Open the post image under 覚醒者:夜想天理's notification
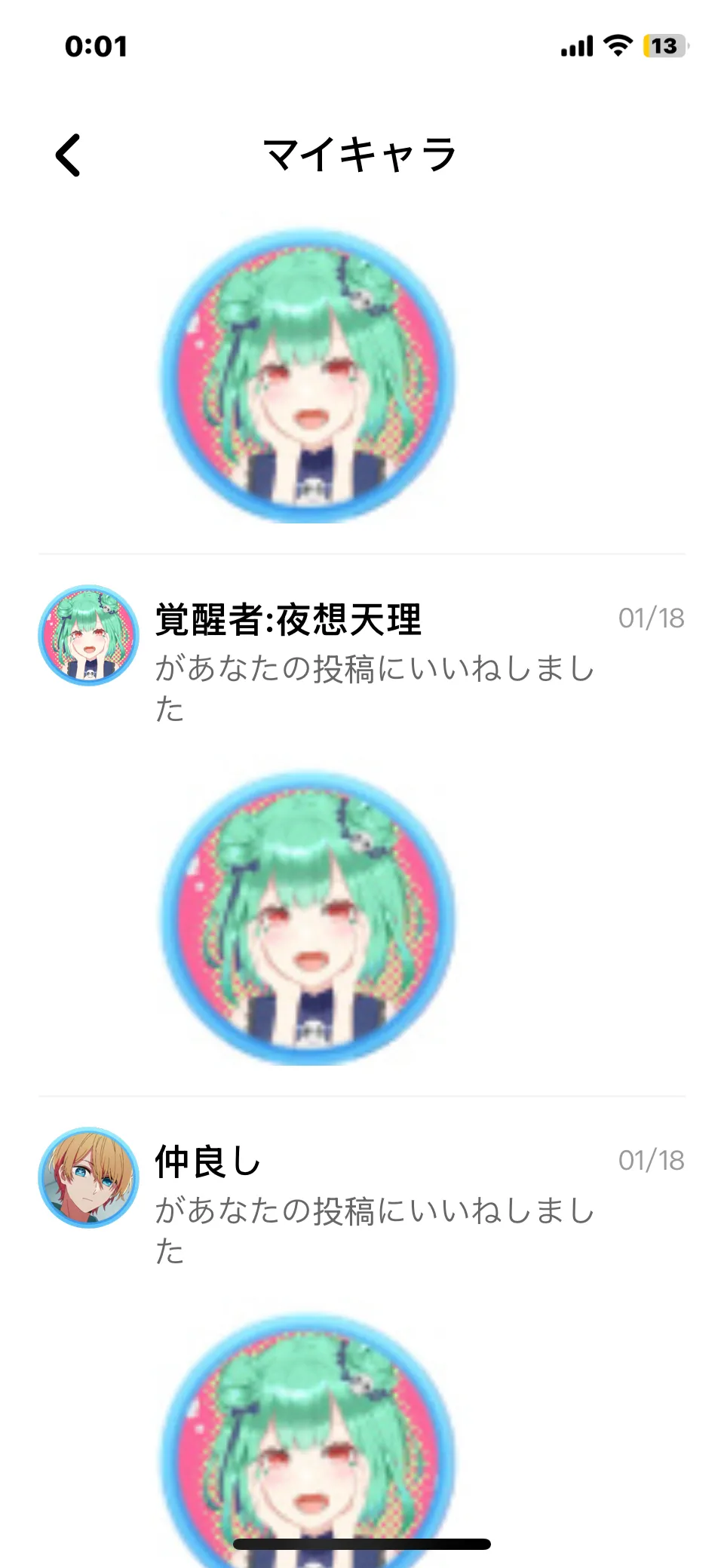The image size is (724, 1568). pos(308,917)
